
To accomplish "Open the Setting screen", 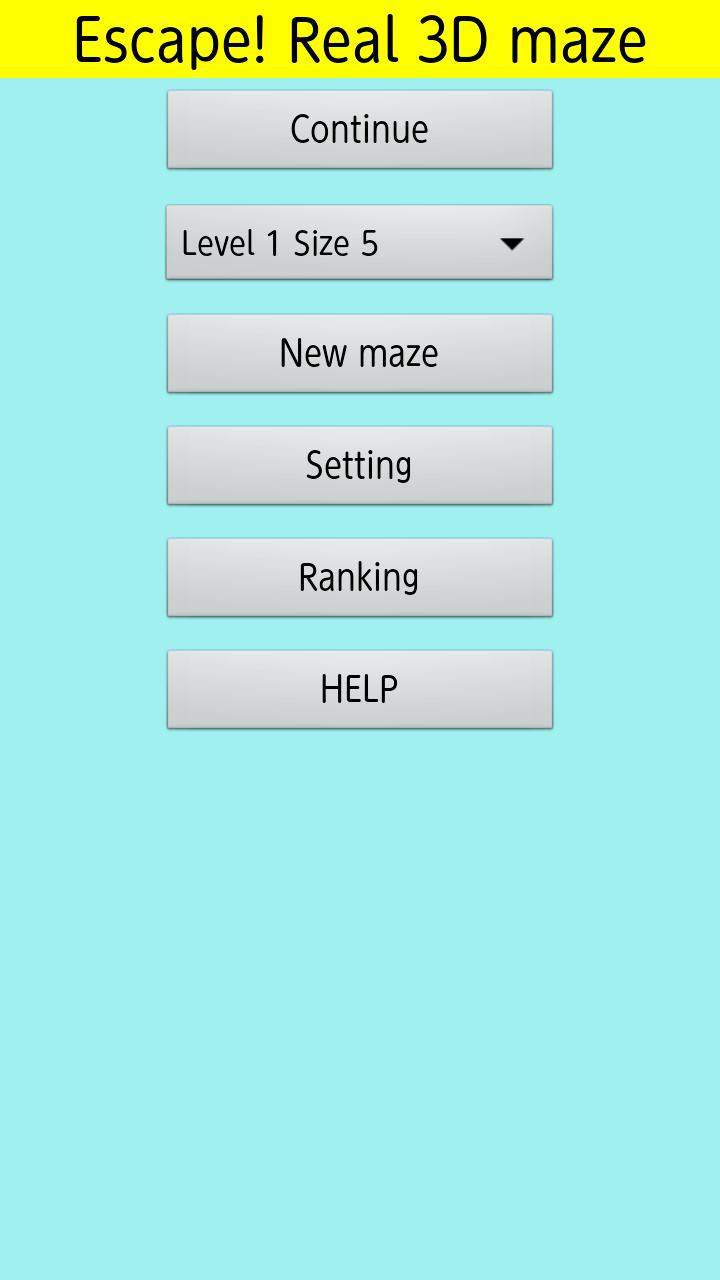I will pos(359,465).
